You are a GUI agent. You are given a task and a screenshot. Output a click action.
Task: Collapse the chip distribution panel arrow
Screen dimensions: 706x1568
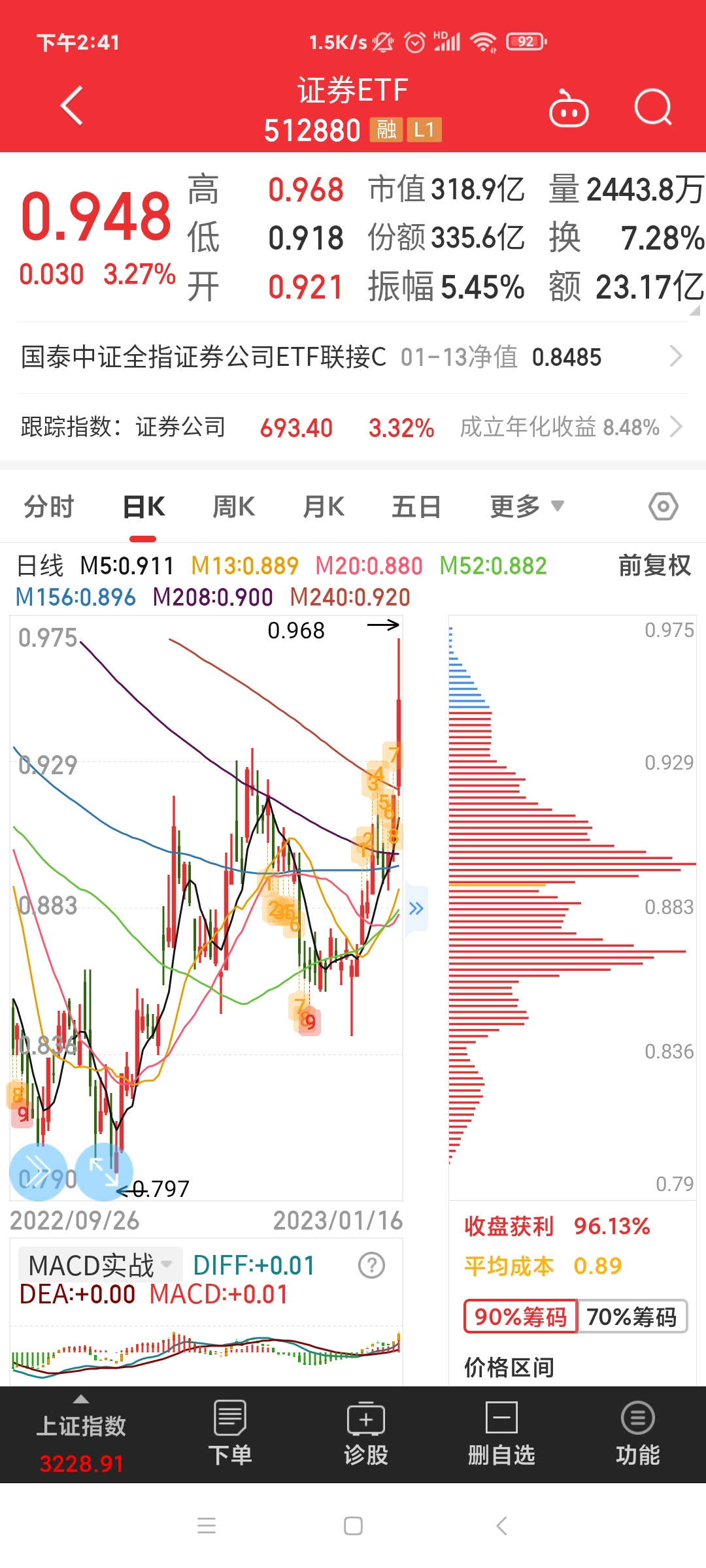[416, 908]
